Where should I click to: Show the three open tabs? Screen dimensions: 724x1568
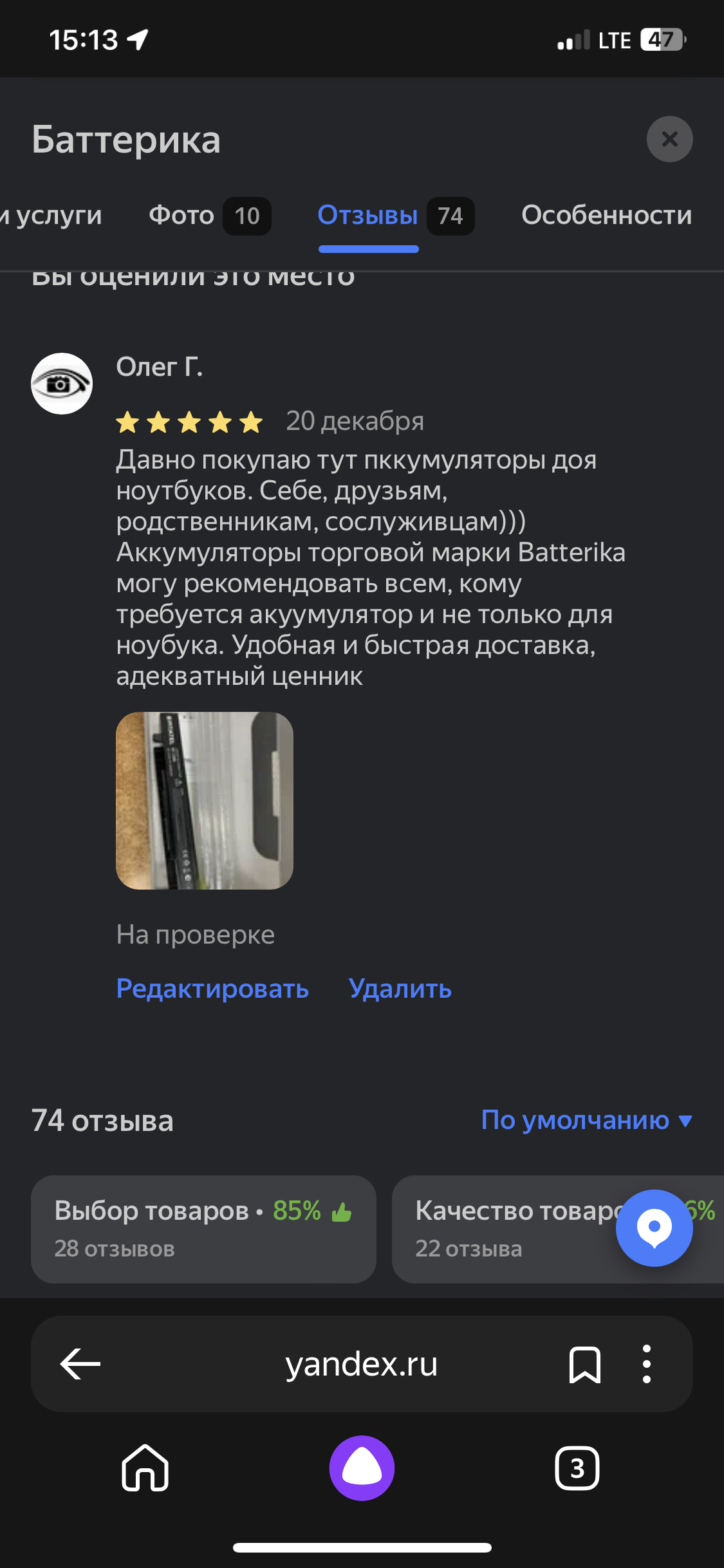tap(577, 1468)
